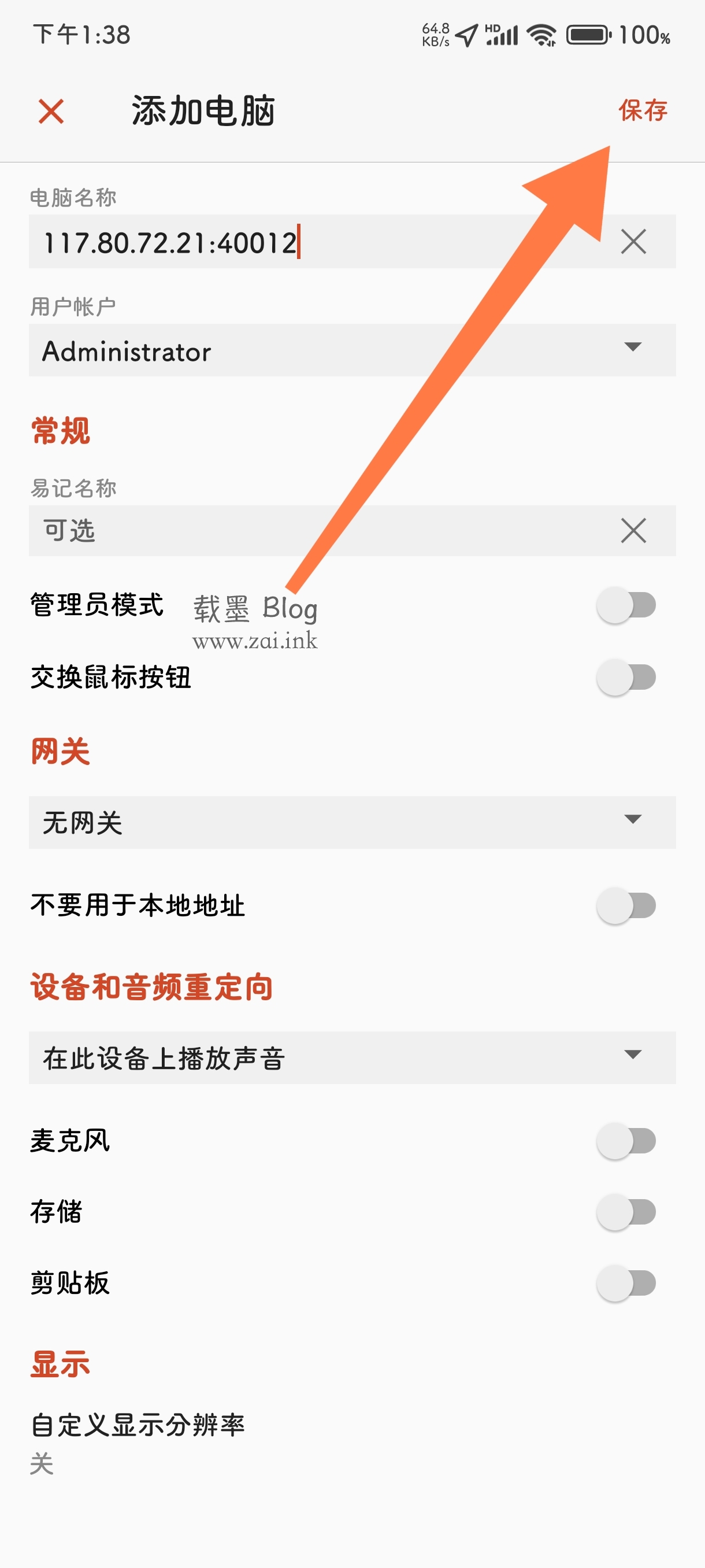Tap 保存 to save the computer

(642, 111)
